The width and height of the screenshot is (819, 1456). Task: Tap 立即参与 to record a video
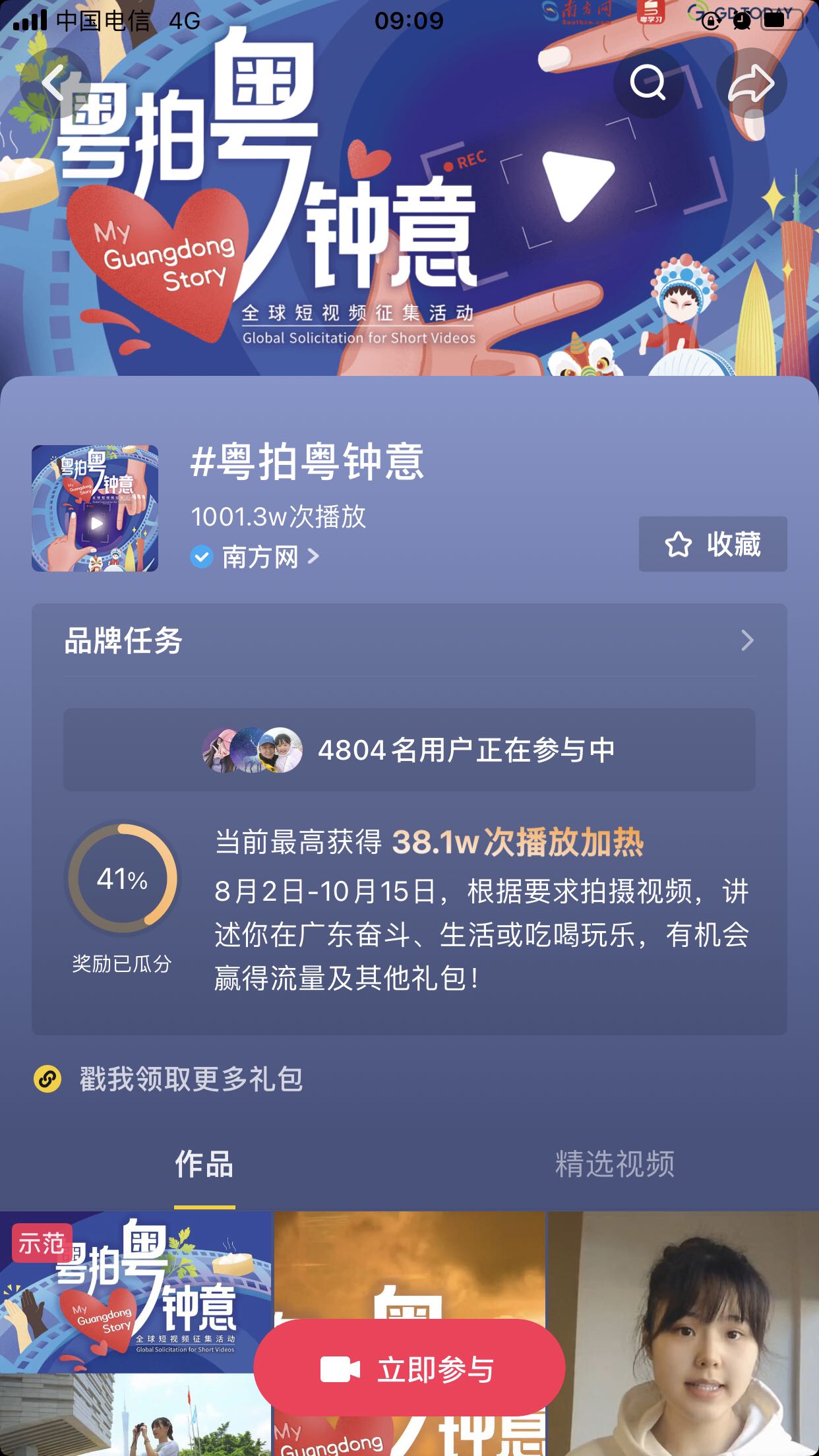click(409, 1370)
